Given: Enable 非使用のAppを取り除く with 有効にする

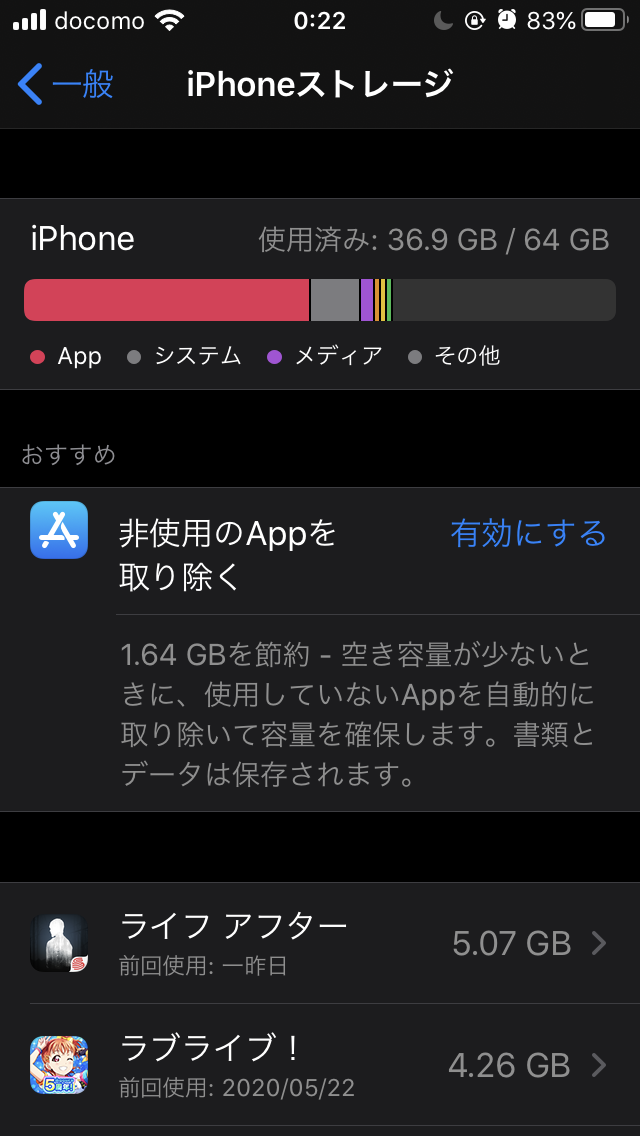Looking at the screenshot, I should pyautogui.click(x=528, y=533).
